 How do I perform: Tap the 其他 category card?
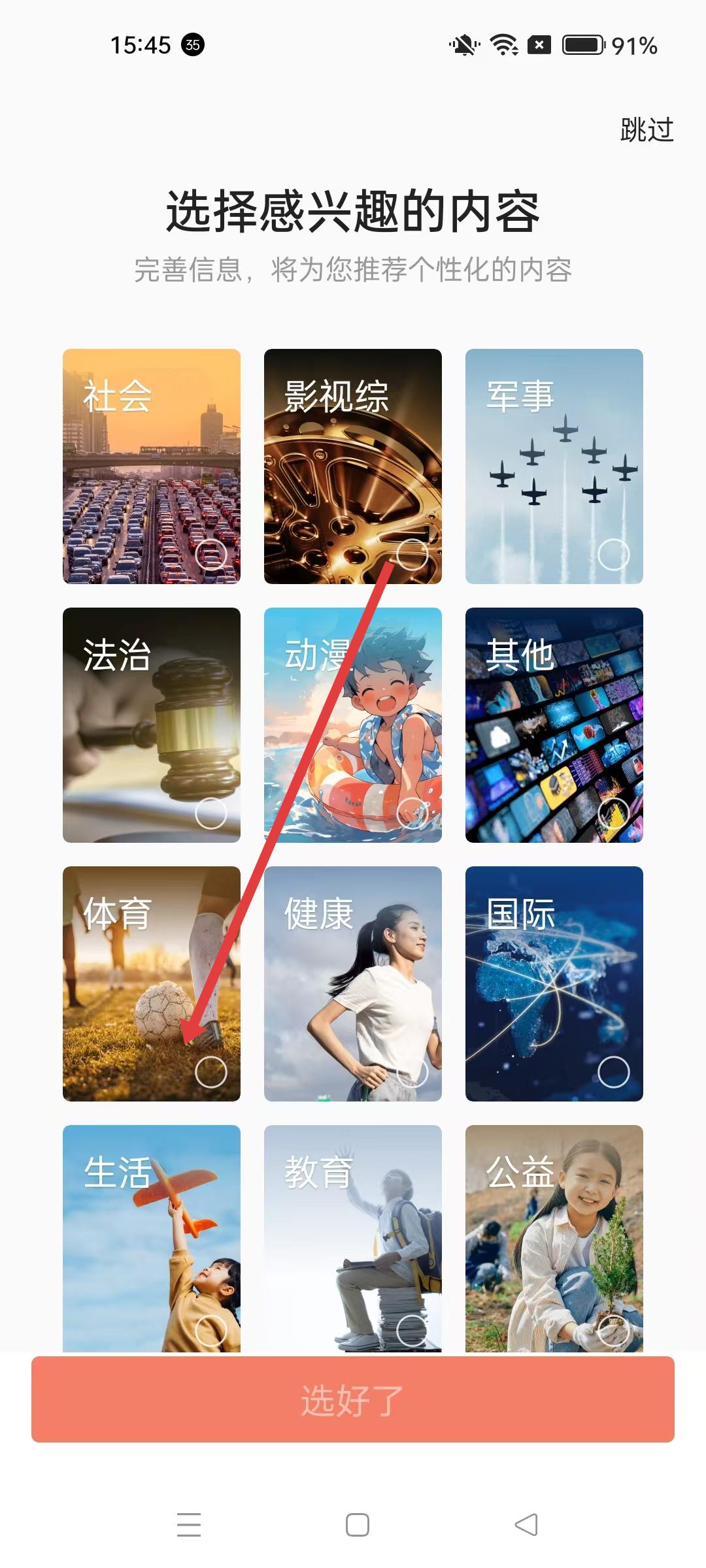[x=554, y=725]
